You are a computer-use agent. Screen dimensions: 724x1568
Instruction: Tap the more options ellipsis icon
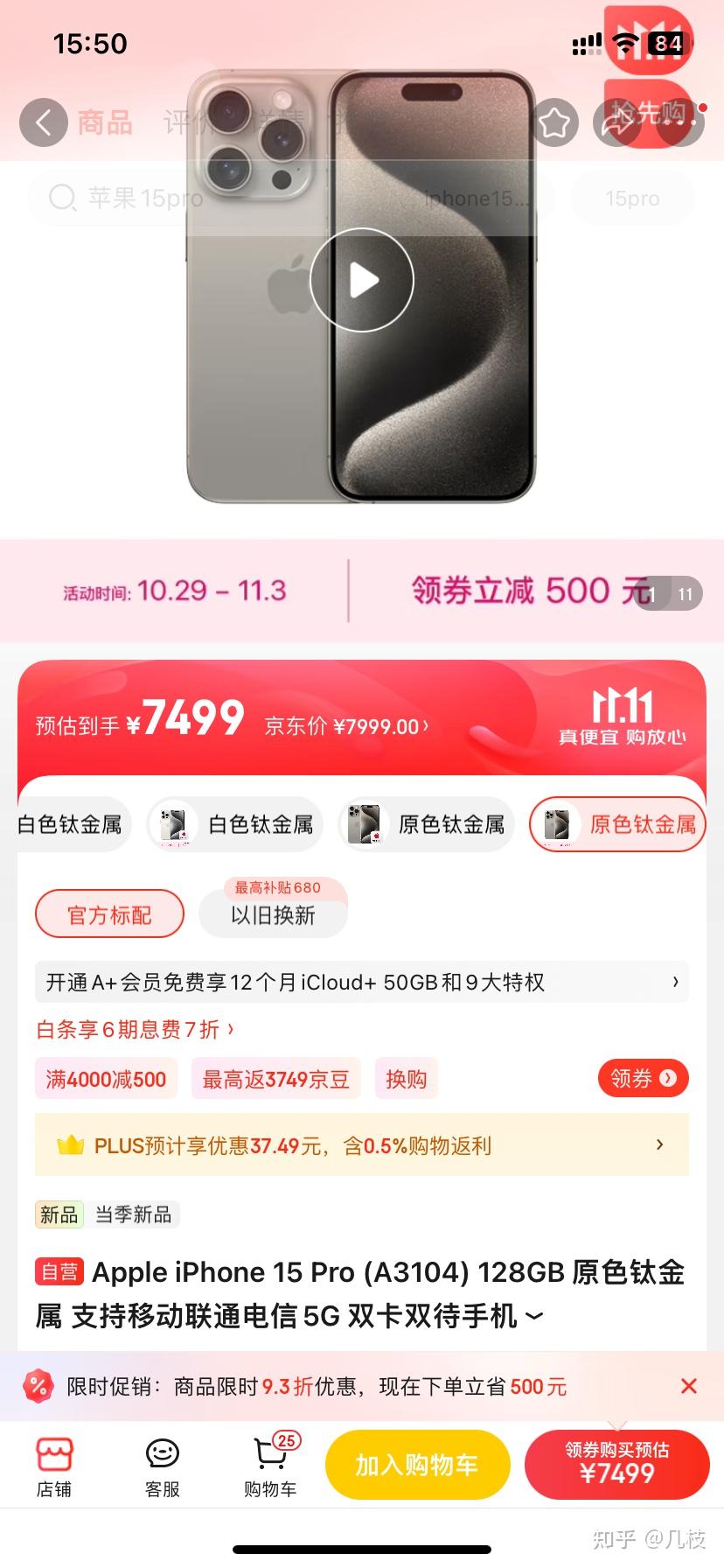(680, 122)
